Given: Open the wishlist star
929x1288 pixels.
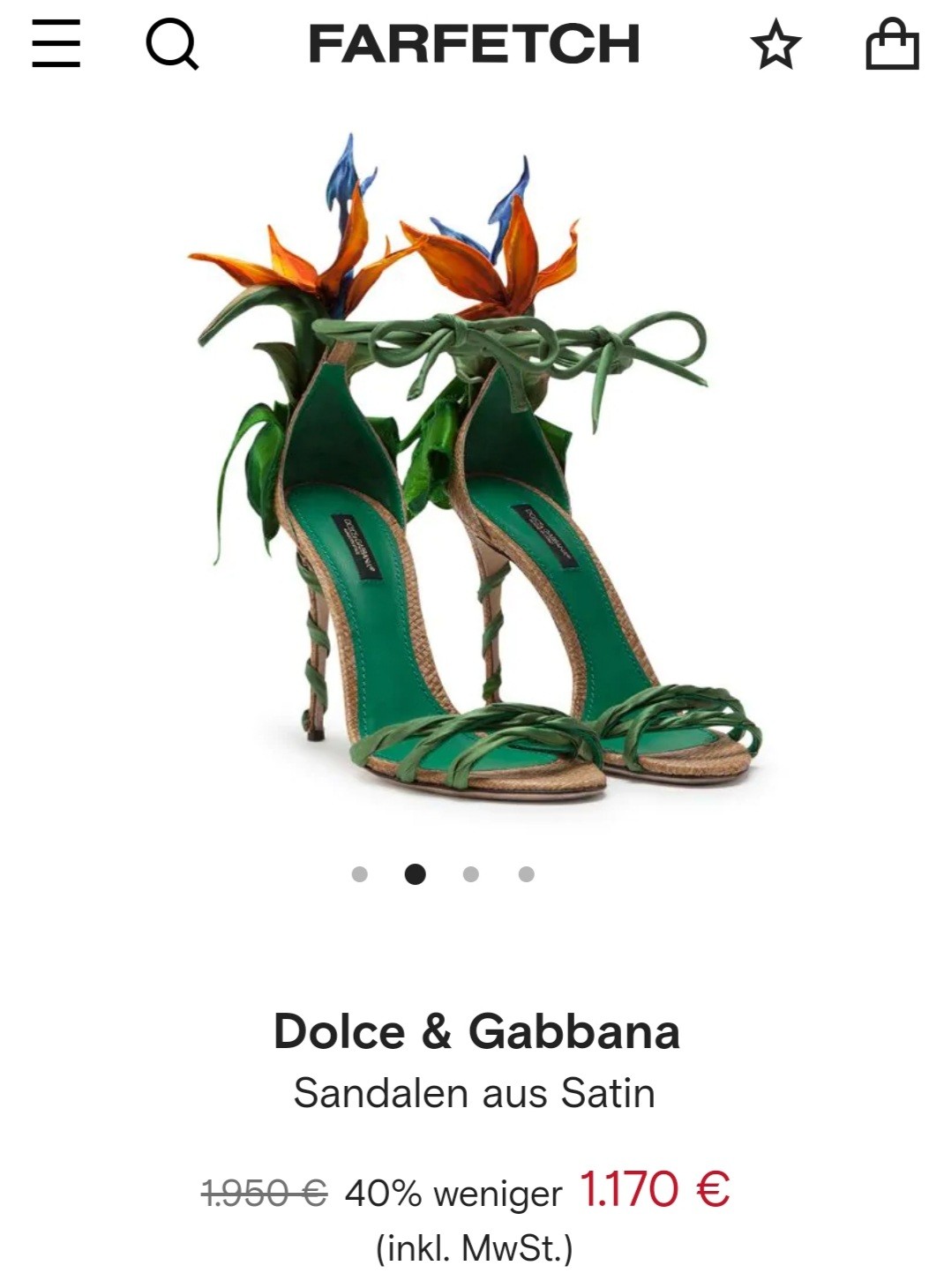Looking at the screenshot, I should click(775, 45).
